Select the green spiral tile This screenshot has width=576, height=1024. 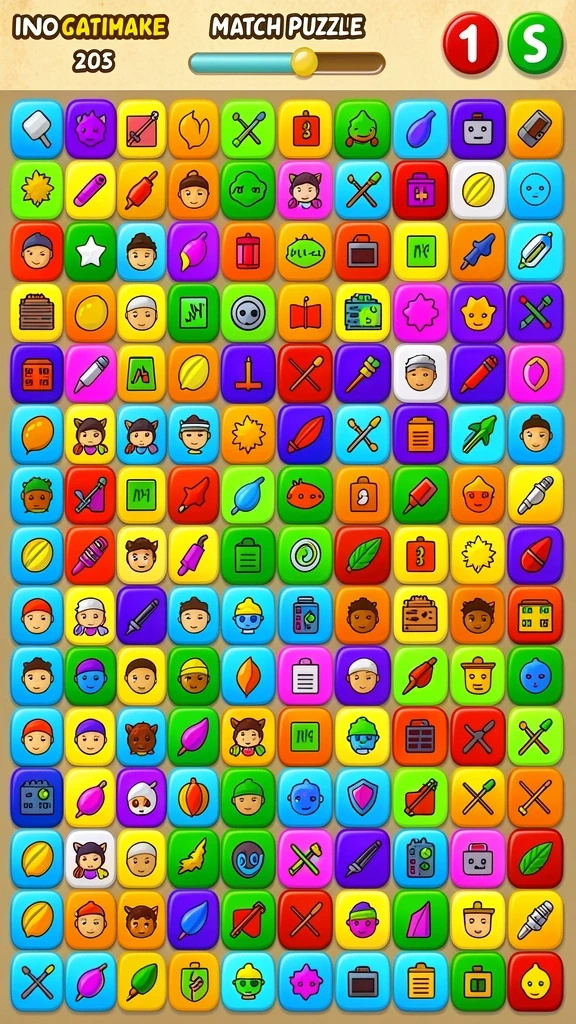tap(305, 555)
